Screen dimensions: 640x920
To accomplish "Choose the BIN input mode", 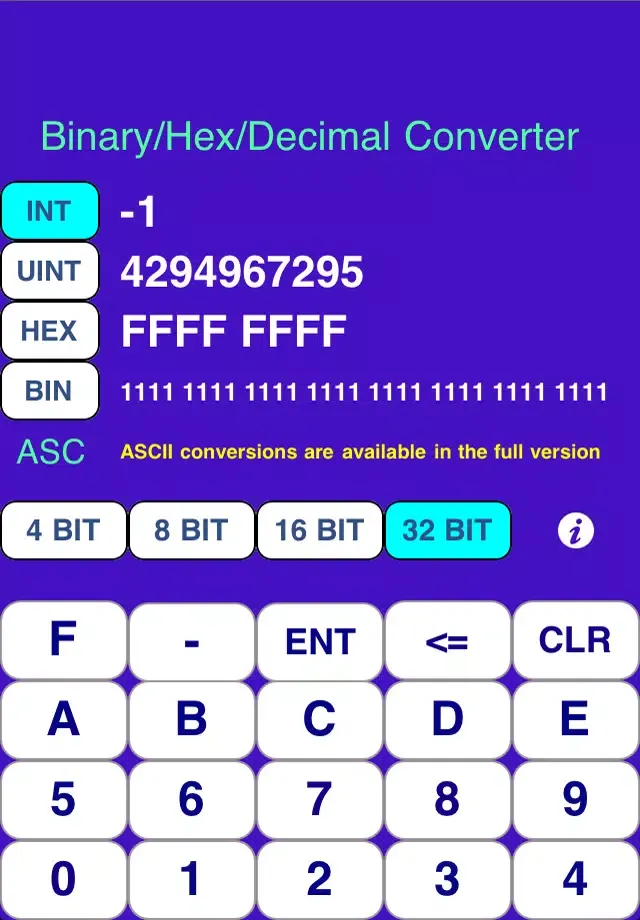I will click(50, 391).
